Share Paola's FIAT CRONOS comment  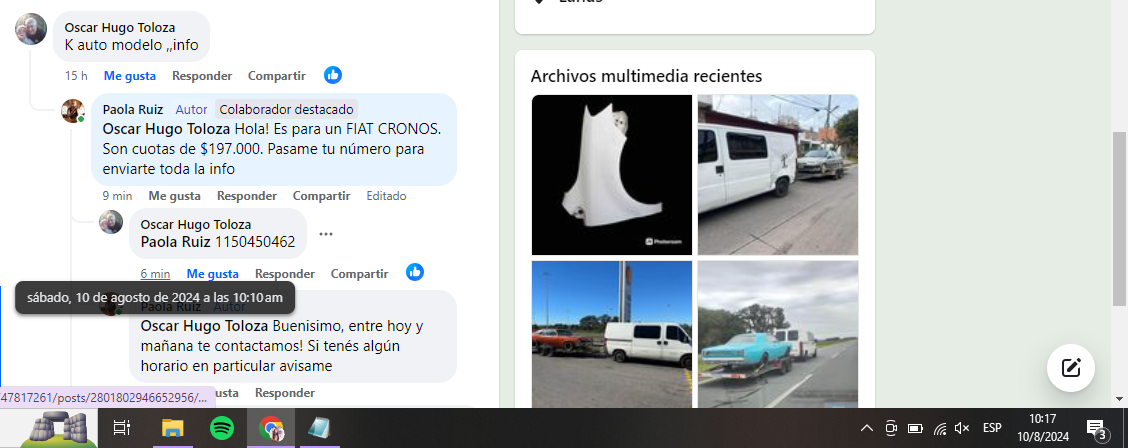point(321,196)
